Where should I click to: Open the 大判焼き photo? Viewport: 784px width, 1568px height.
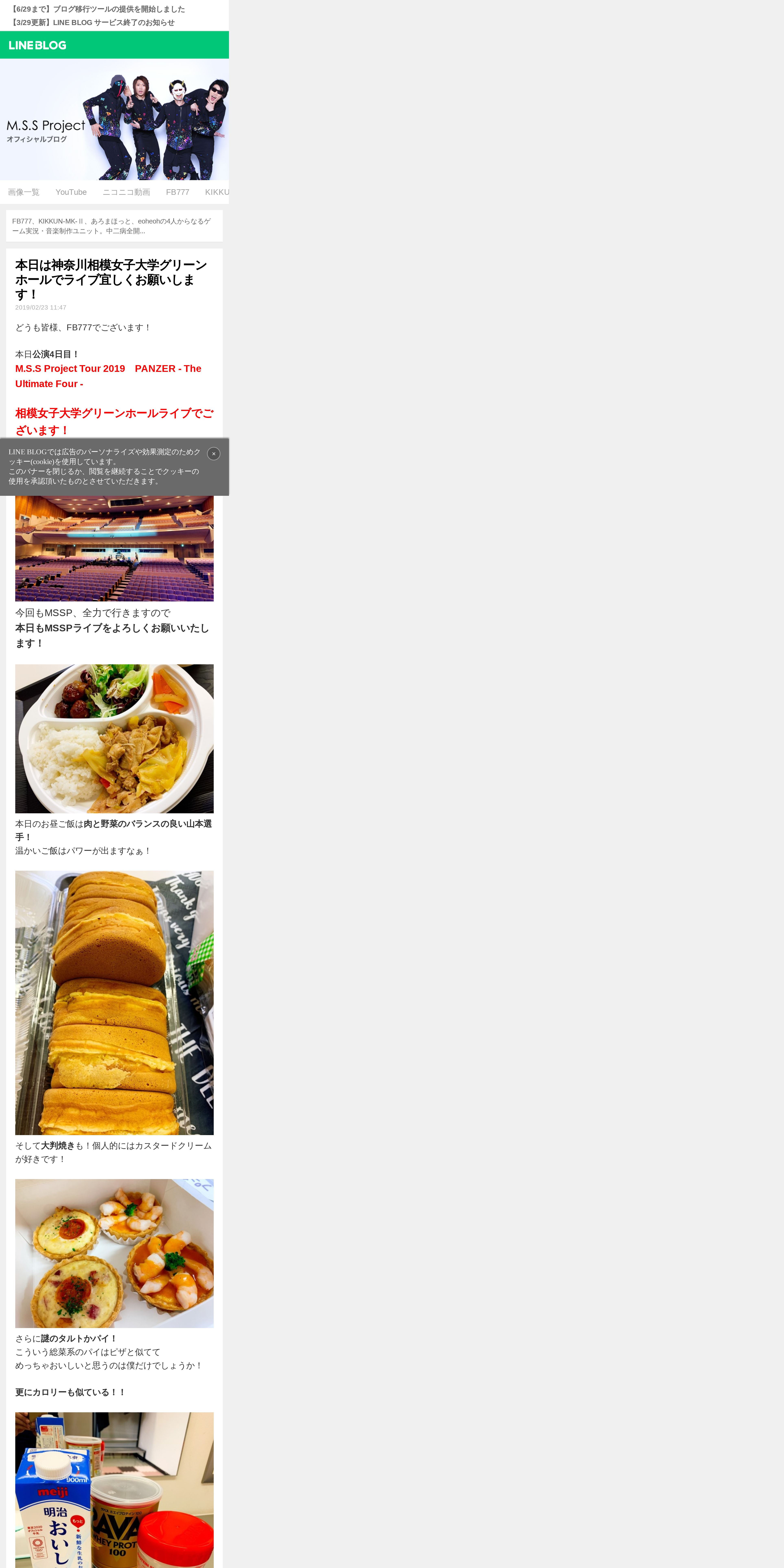[114, 1003]
